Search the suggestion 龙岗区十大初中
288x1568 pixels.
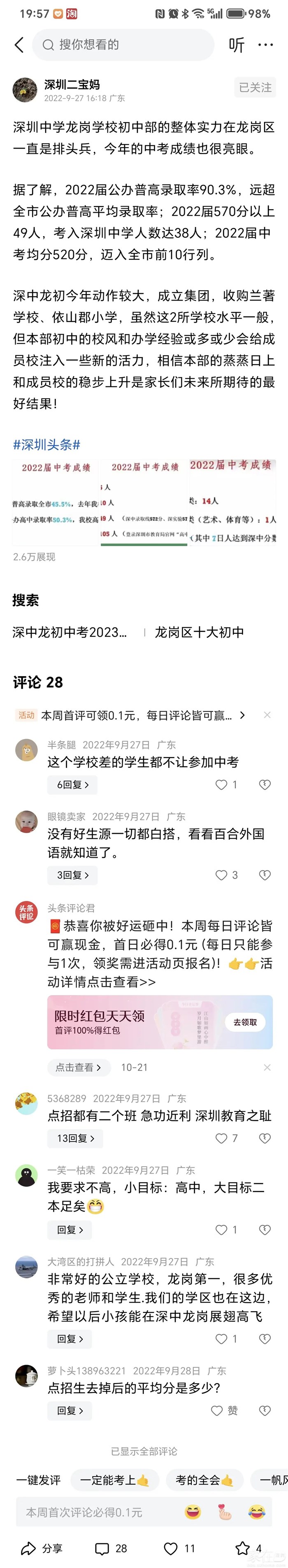click(x=199, y=633)
